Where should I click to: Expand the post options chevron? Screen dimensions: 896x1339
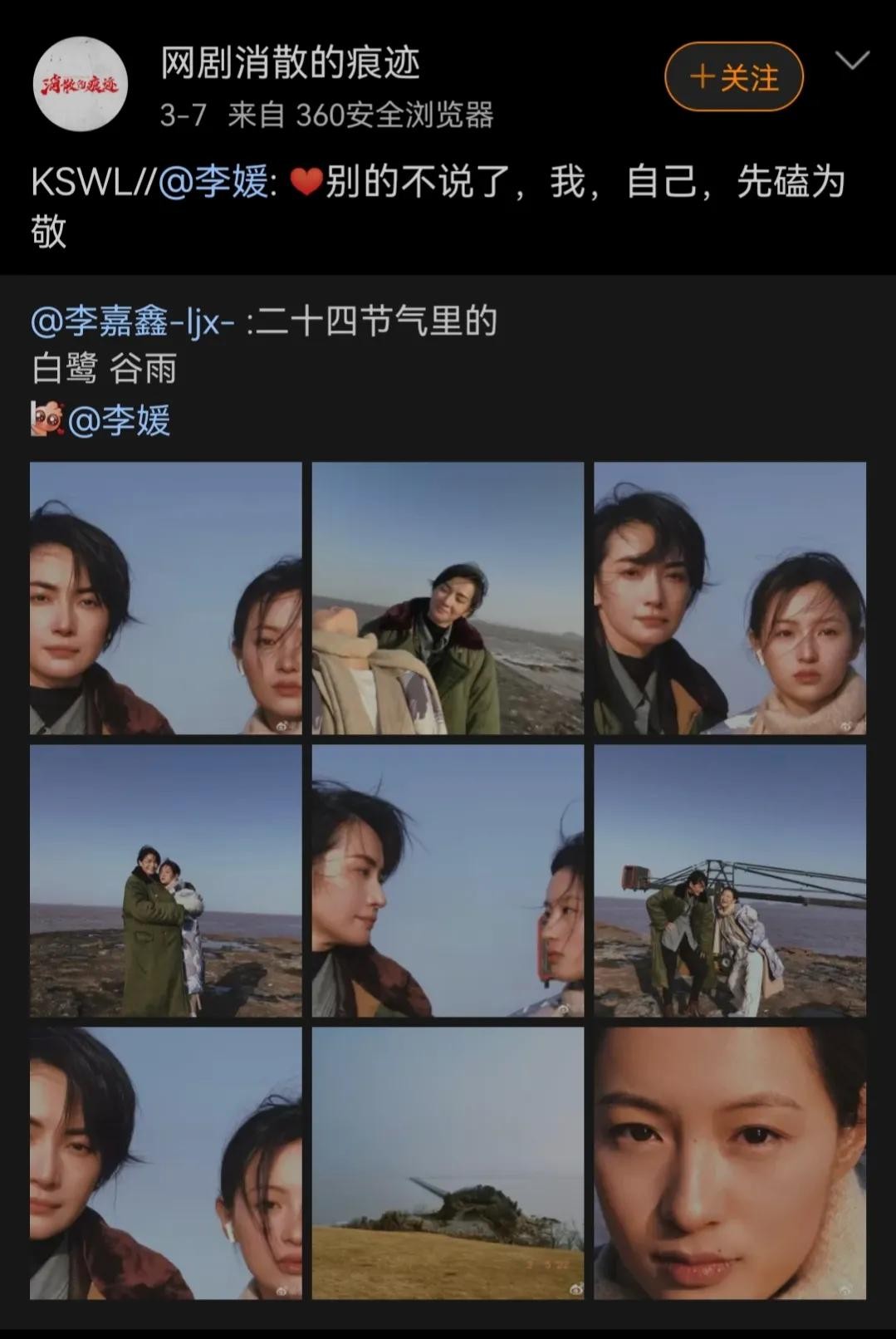click(x=851, y=61)
